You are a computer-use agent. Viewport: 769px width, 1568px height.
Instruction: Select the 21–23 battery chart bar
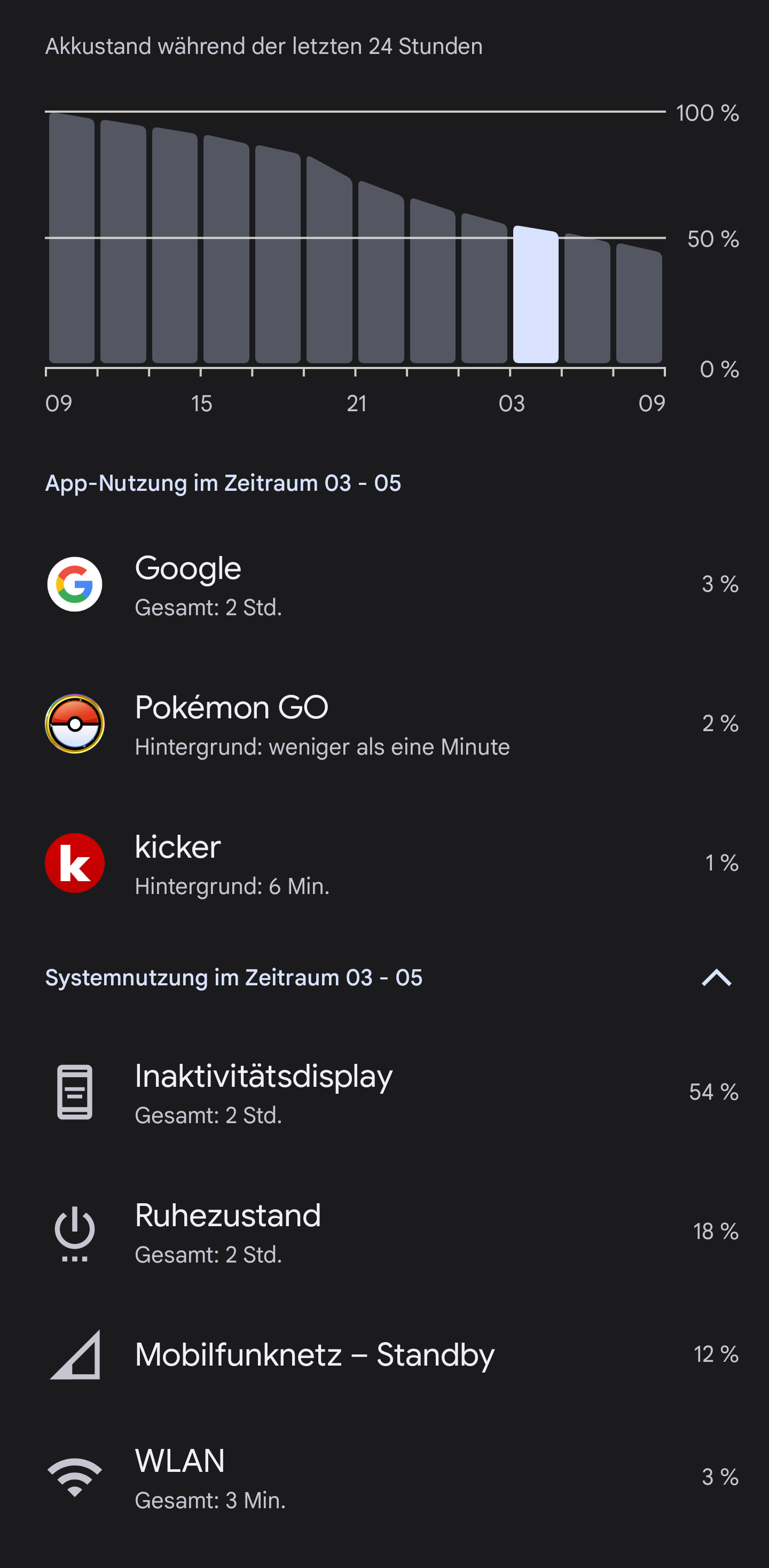click(x=381, y=274)
